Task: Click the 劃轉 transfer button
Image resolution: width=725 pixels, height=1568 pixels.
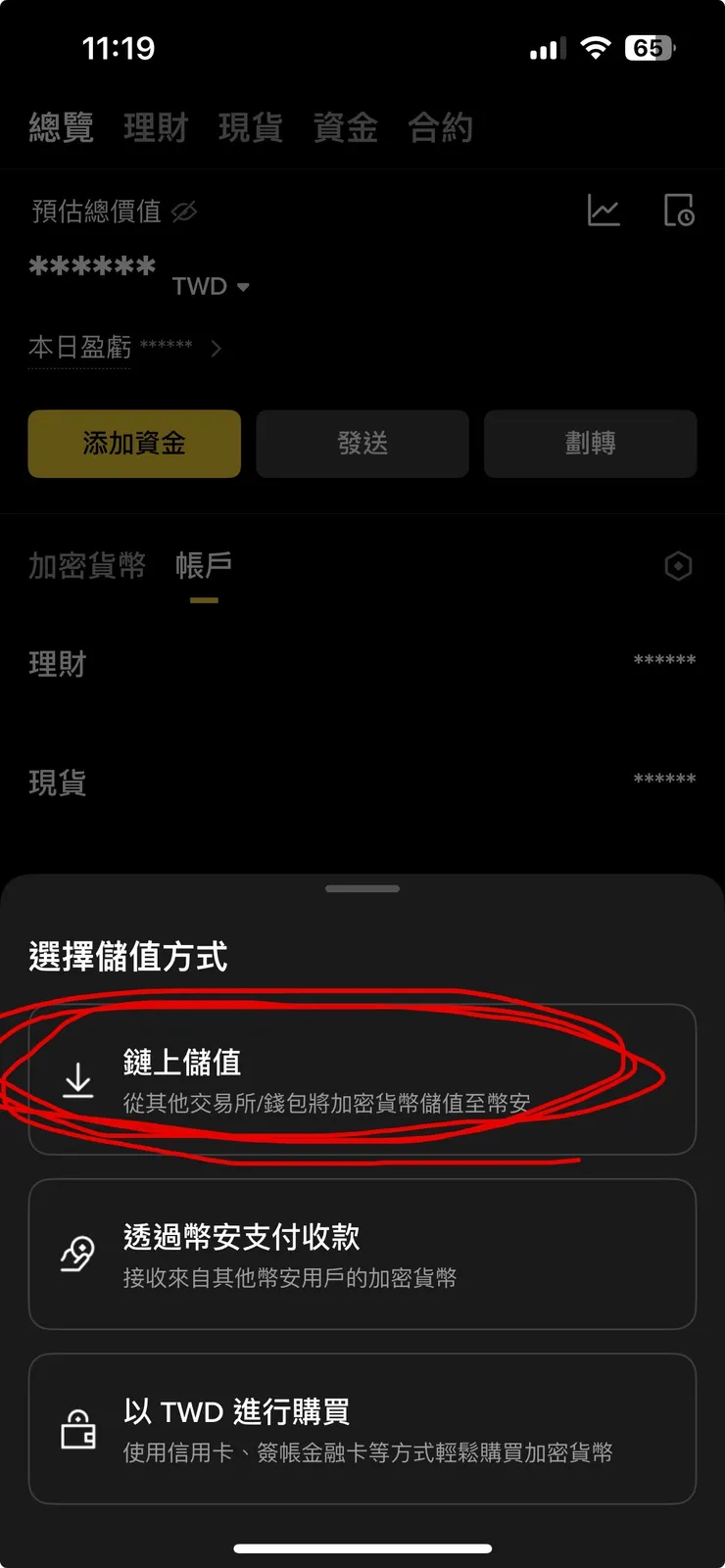Action: tap(590, 444)
